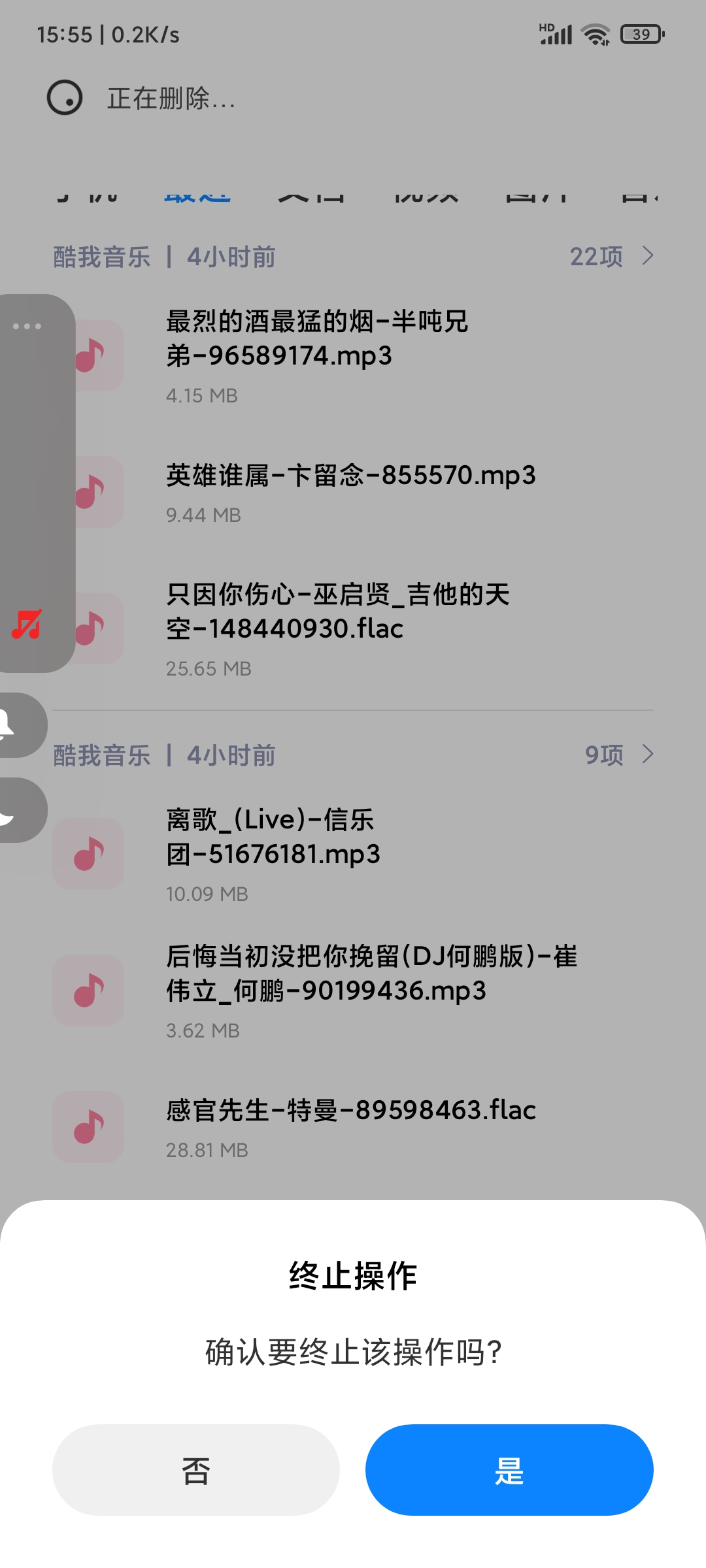
Task: Tap the moon icon on the screen edge
Action: coord(13,810)
